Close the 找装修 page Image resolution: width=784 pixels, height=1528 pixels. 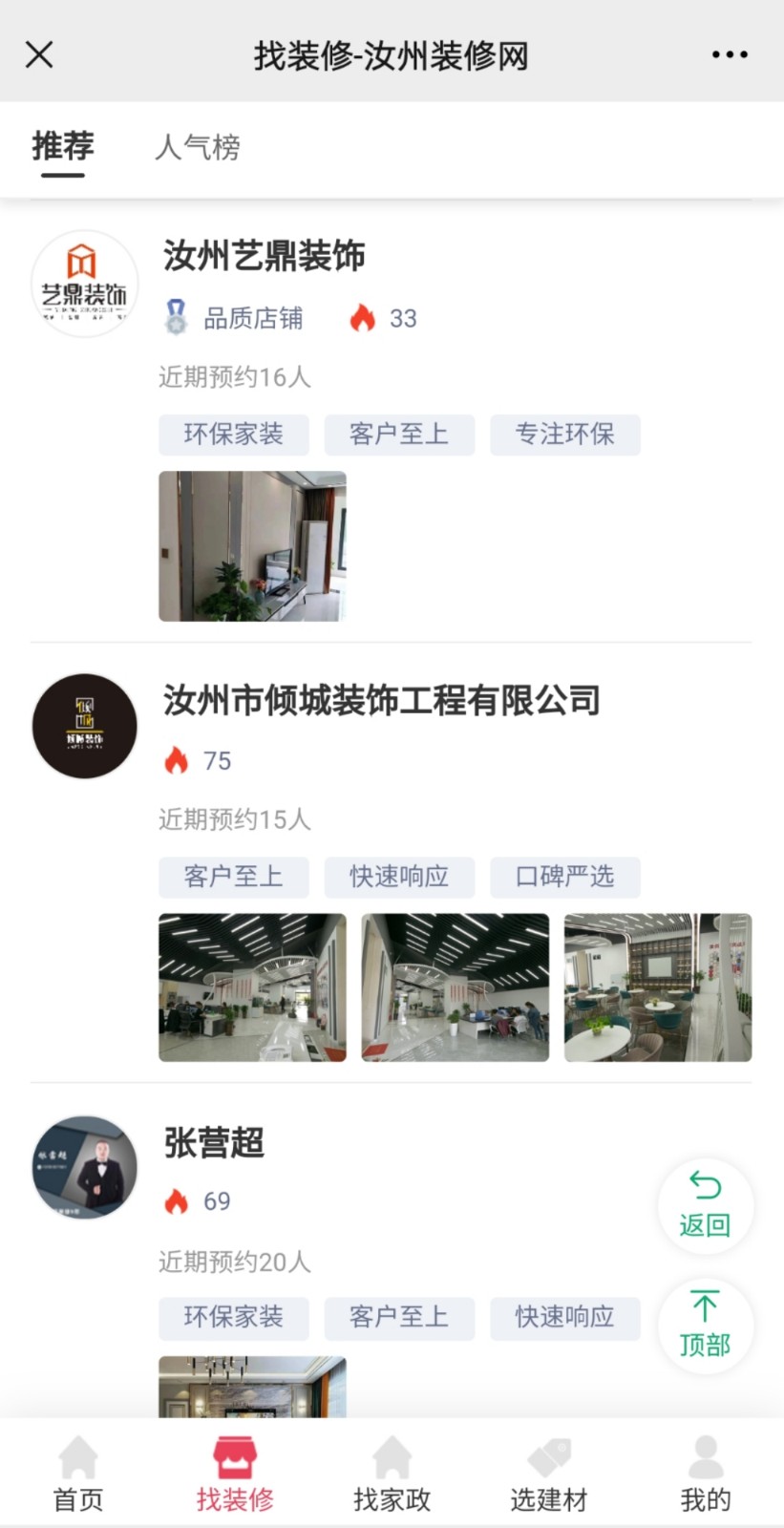click(39, 54)
